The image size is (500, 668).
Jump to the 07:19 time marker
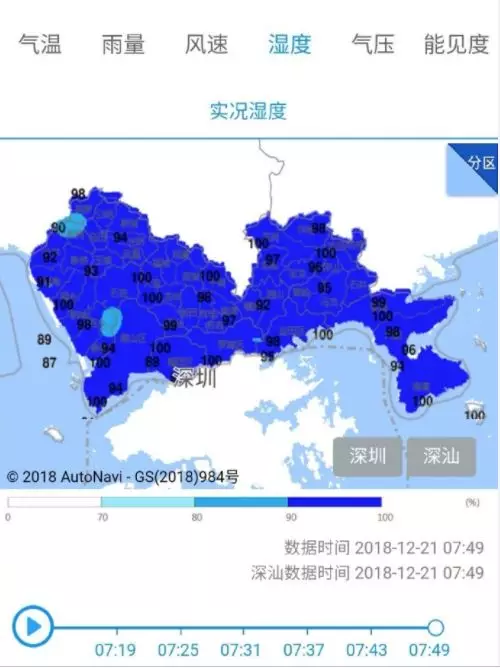click(x=115, y=650)
